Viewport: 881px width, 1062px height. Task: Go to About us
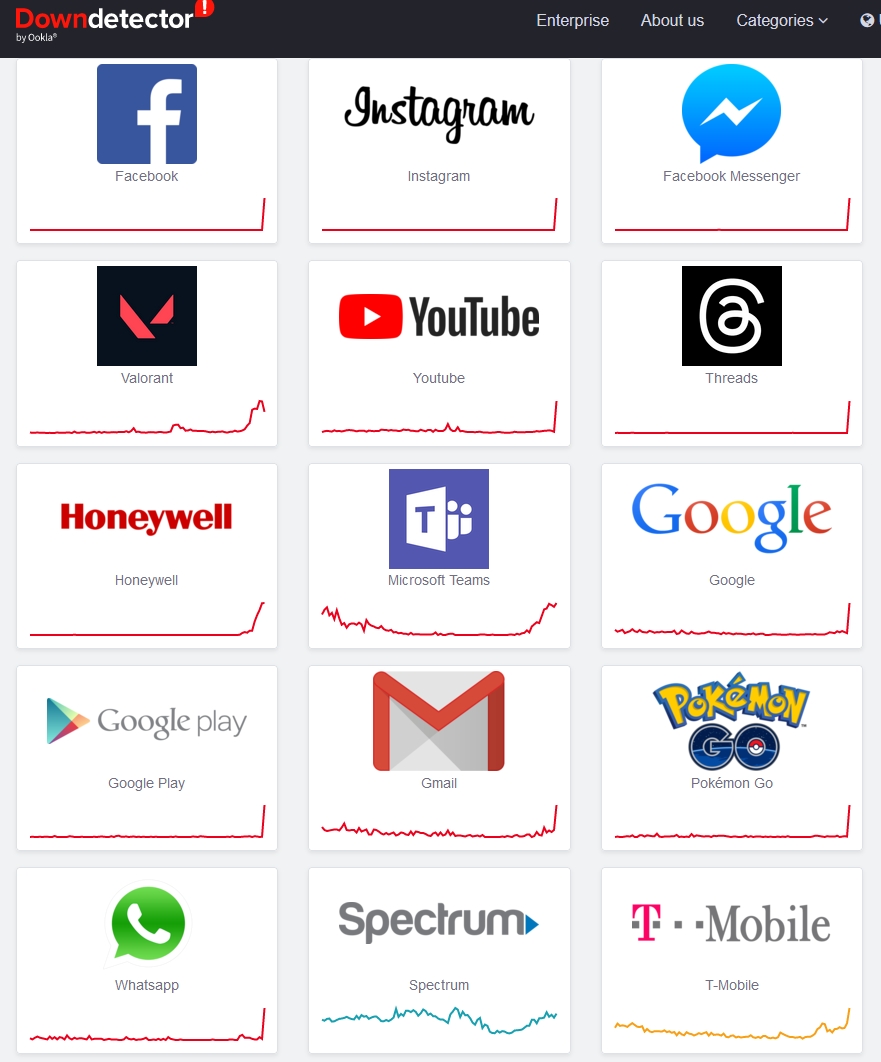pos(672,20)
